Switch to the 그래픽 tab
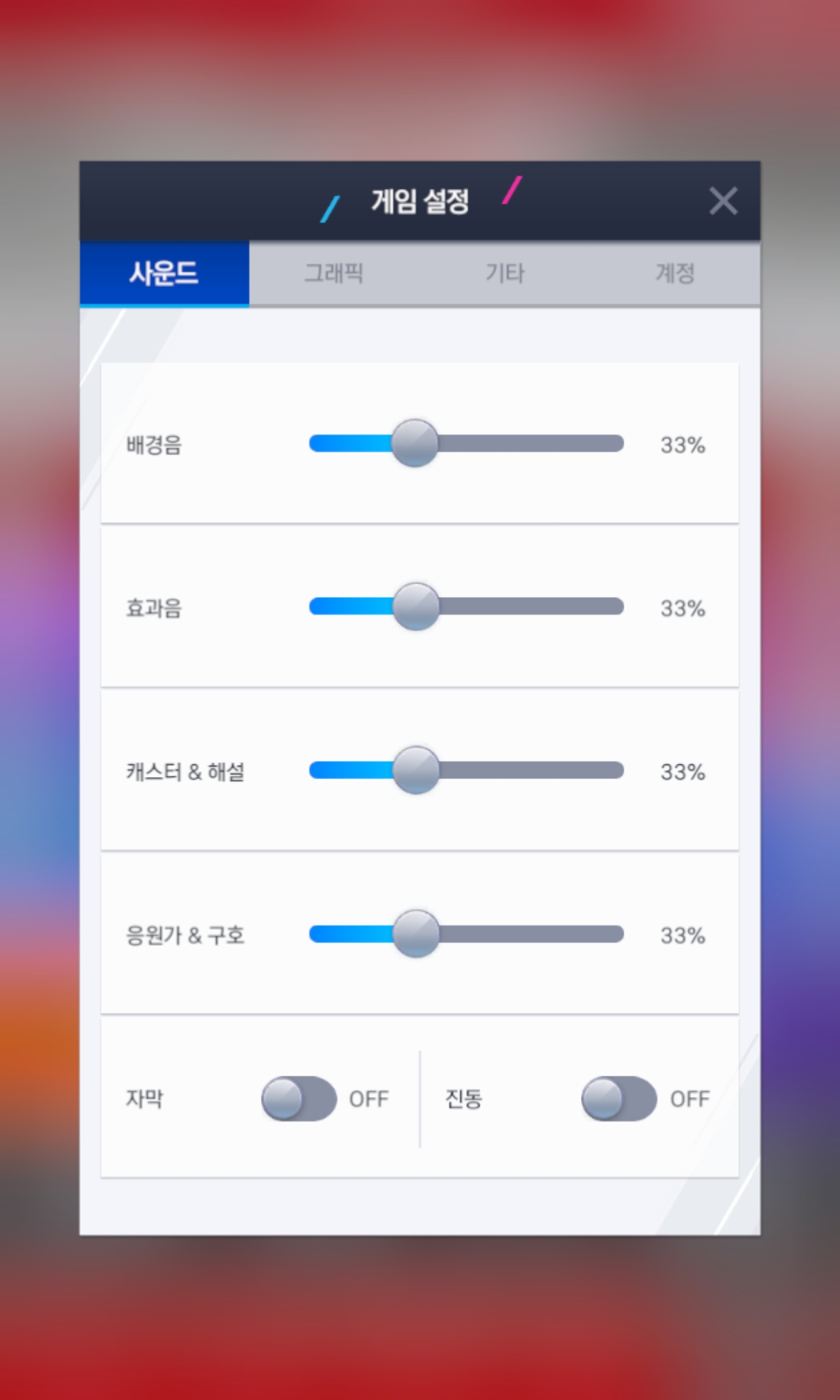The width and height of the screenshot is (840, 1400). pos(334,273)
